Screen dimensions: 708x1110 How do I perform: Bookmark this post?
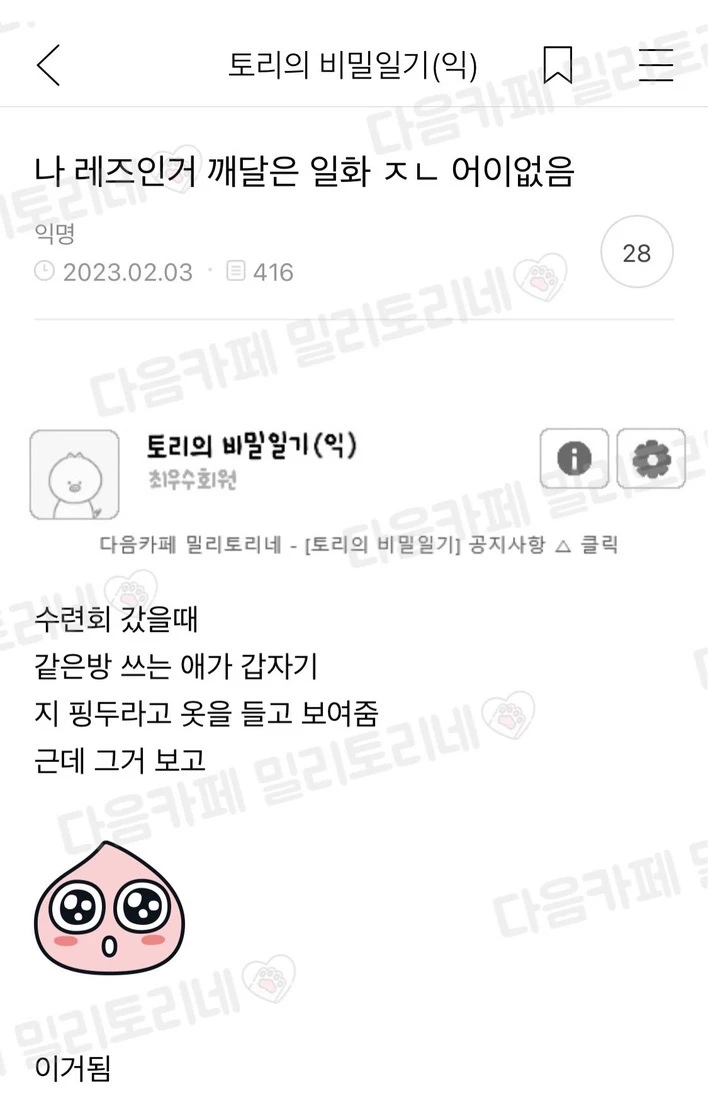point(557,65)
